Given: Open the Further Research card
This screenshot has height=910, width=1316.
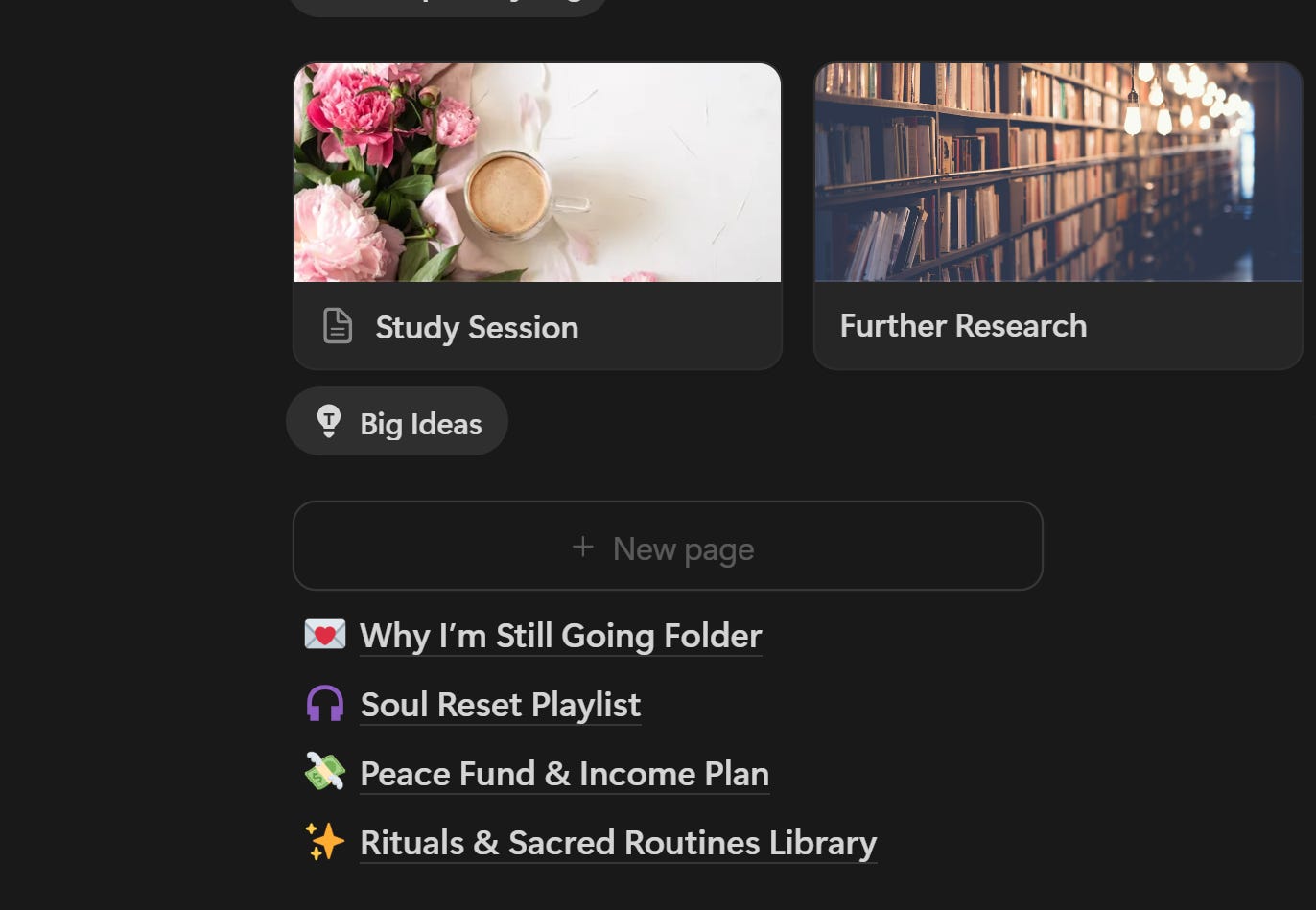Looking at the screenshot, I should click(x=1058, y=216).
